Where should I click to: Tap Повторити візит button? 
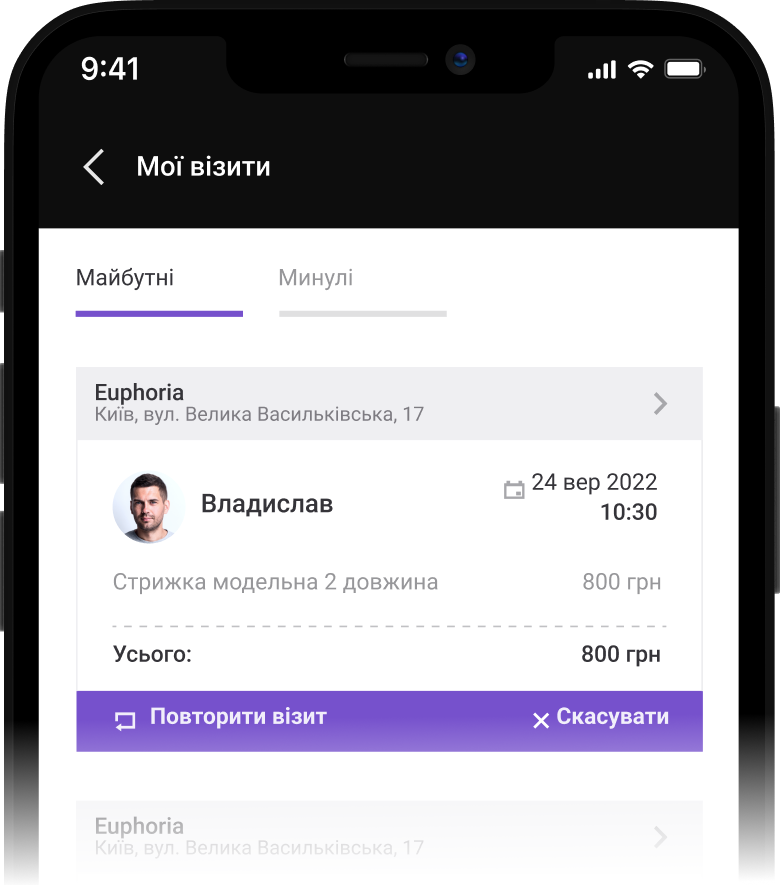(221, 718)
